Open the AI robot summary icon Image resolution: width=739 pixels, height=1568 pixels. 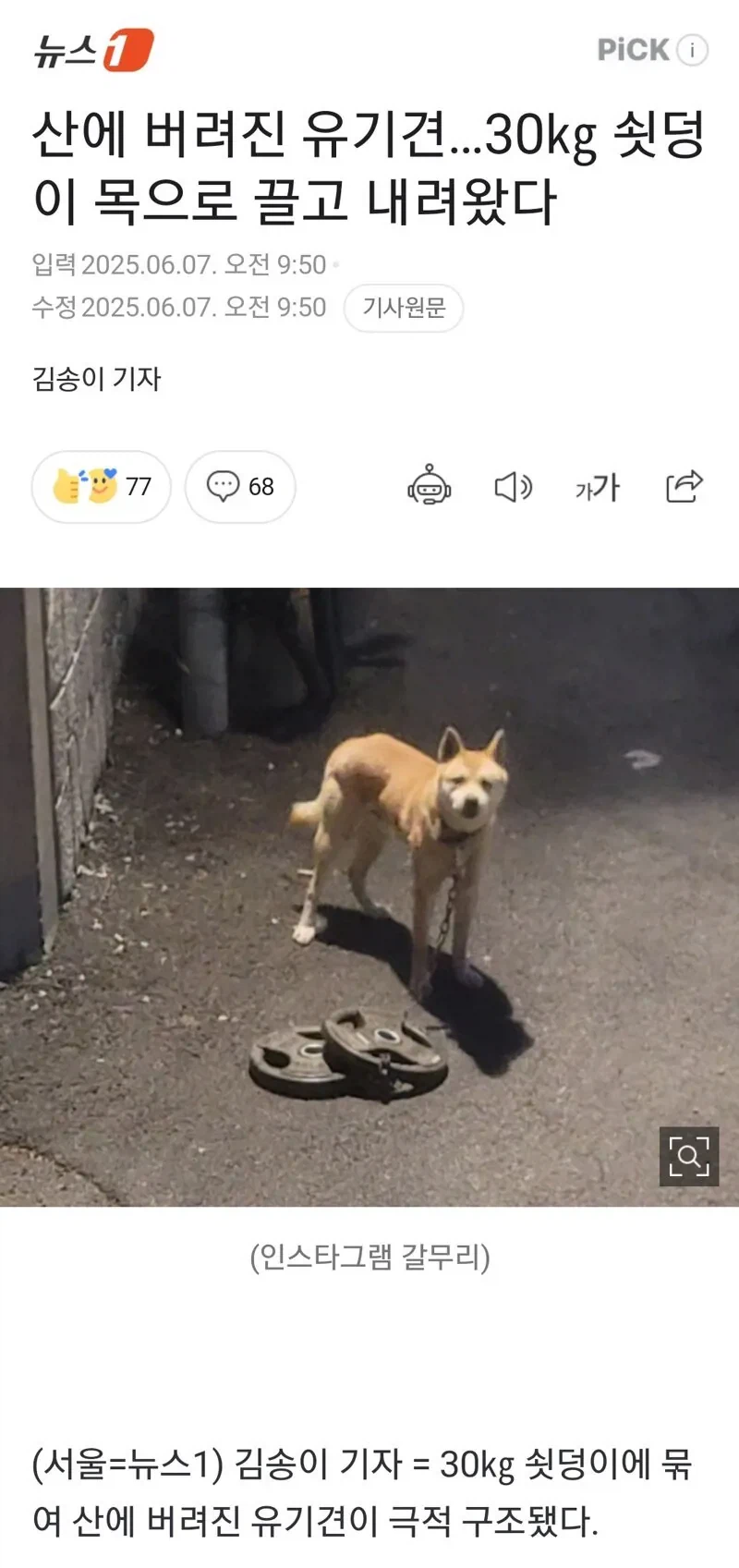point(430,486)
